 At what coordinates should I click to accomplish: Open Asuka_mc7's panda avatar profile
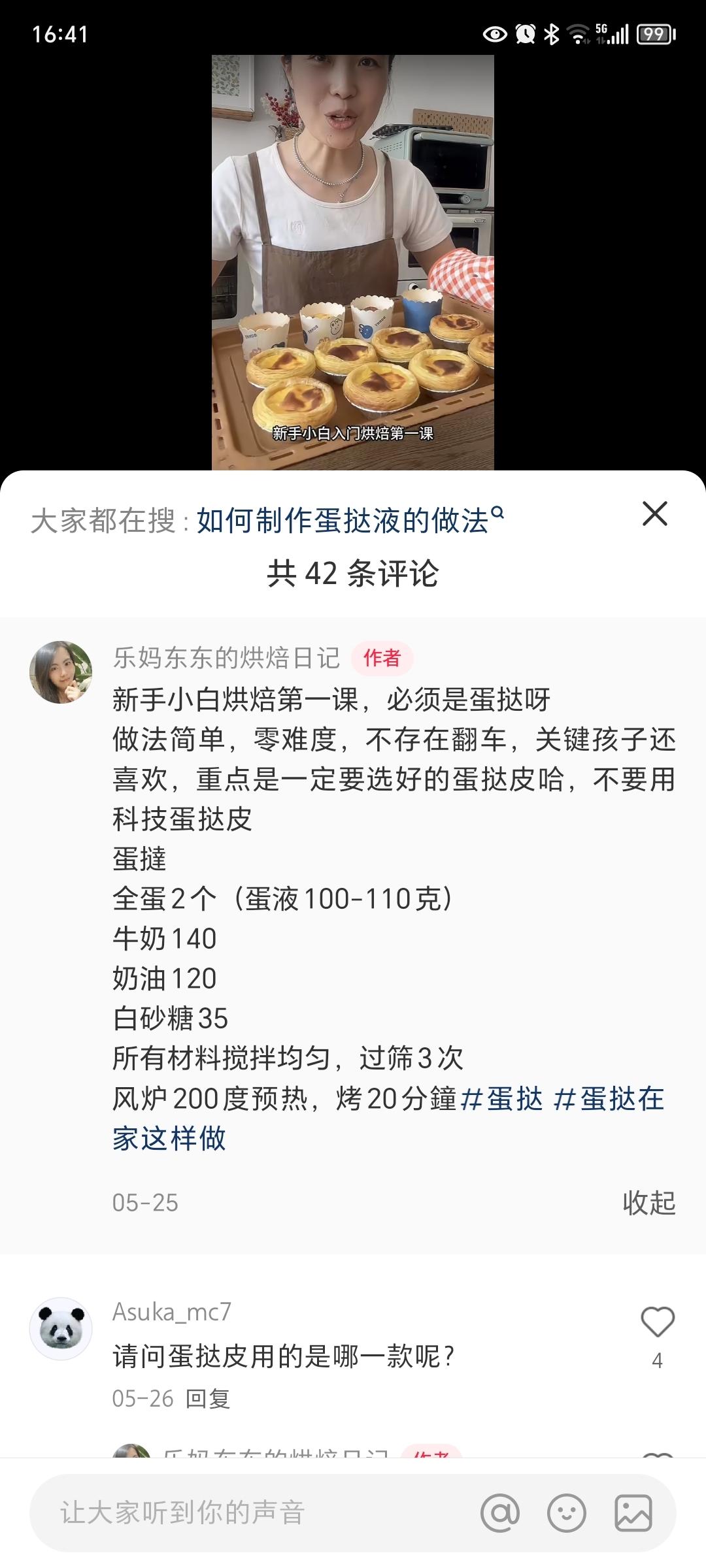click(x=61, y=1329)
